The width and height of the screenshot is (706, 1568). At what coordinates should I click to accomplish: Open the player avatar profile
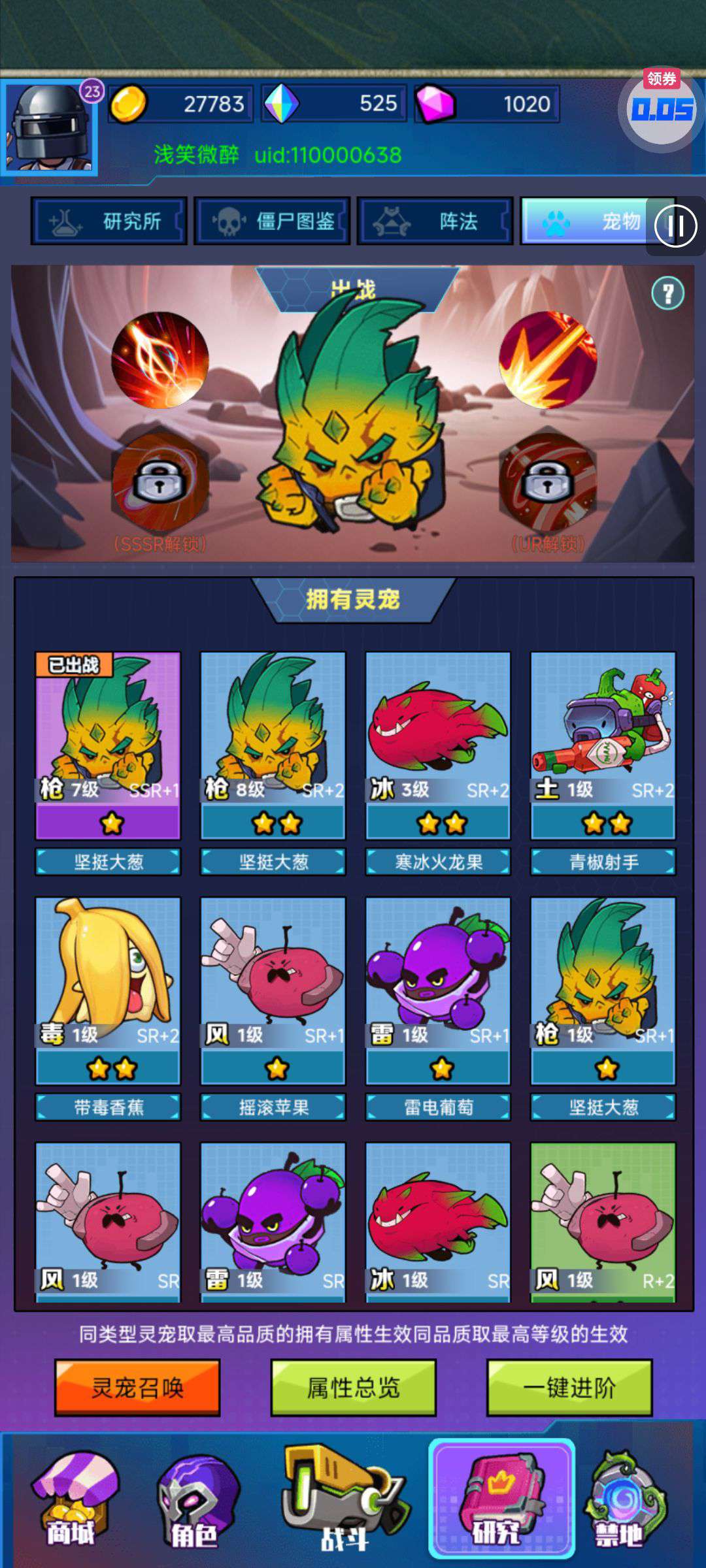(48, 128)
